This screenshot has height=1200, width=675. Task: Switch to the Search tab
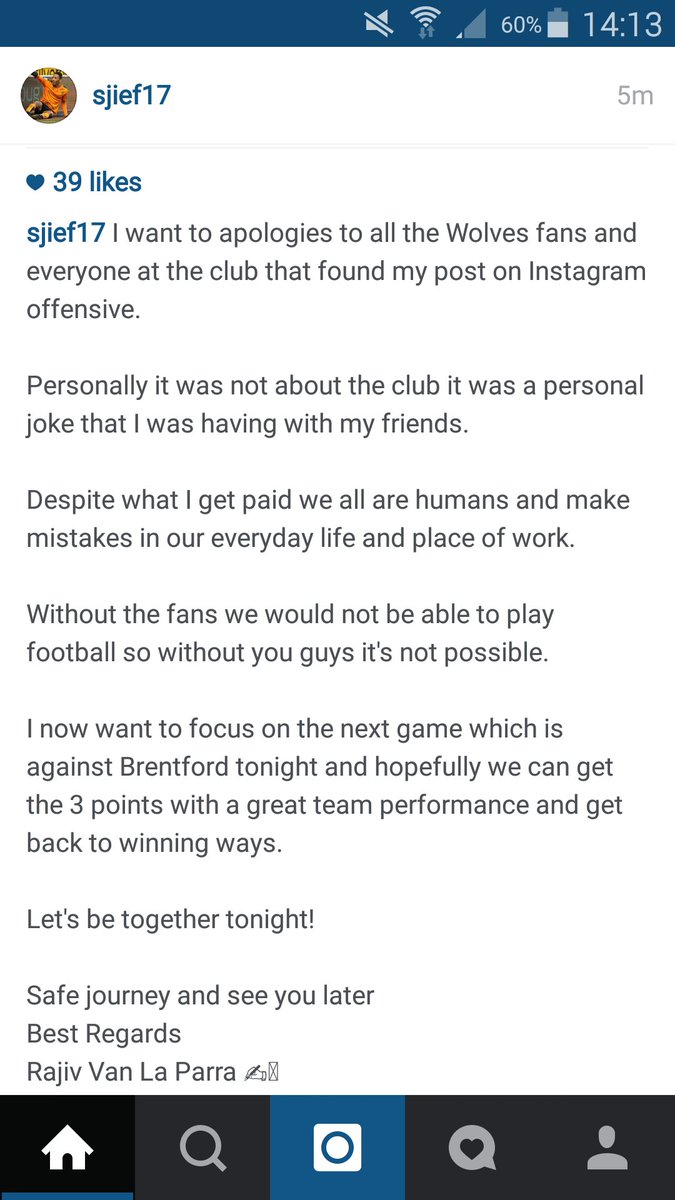[x=202, y=1148]
